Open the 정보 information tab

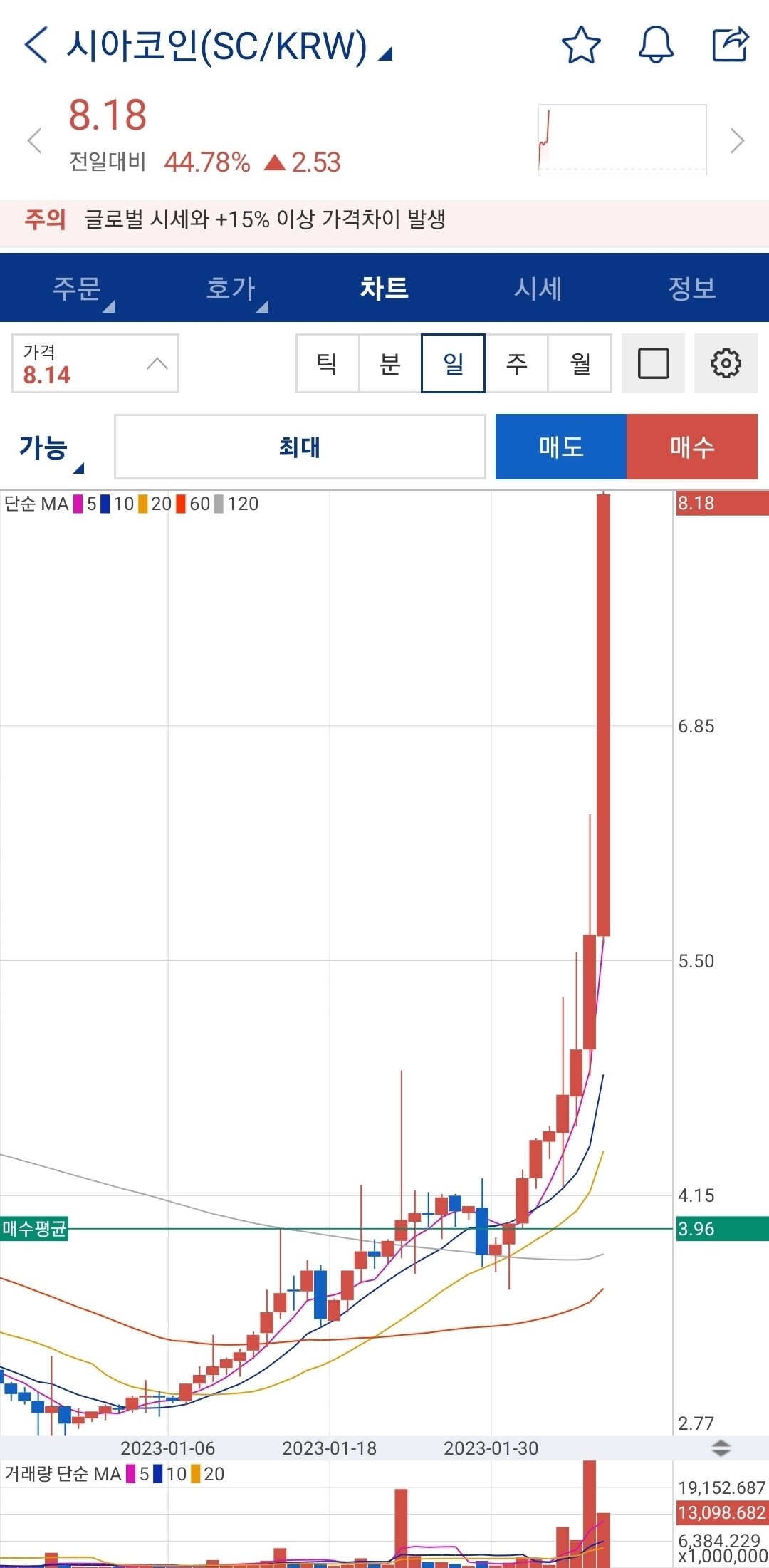693,287
